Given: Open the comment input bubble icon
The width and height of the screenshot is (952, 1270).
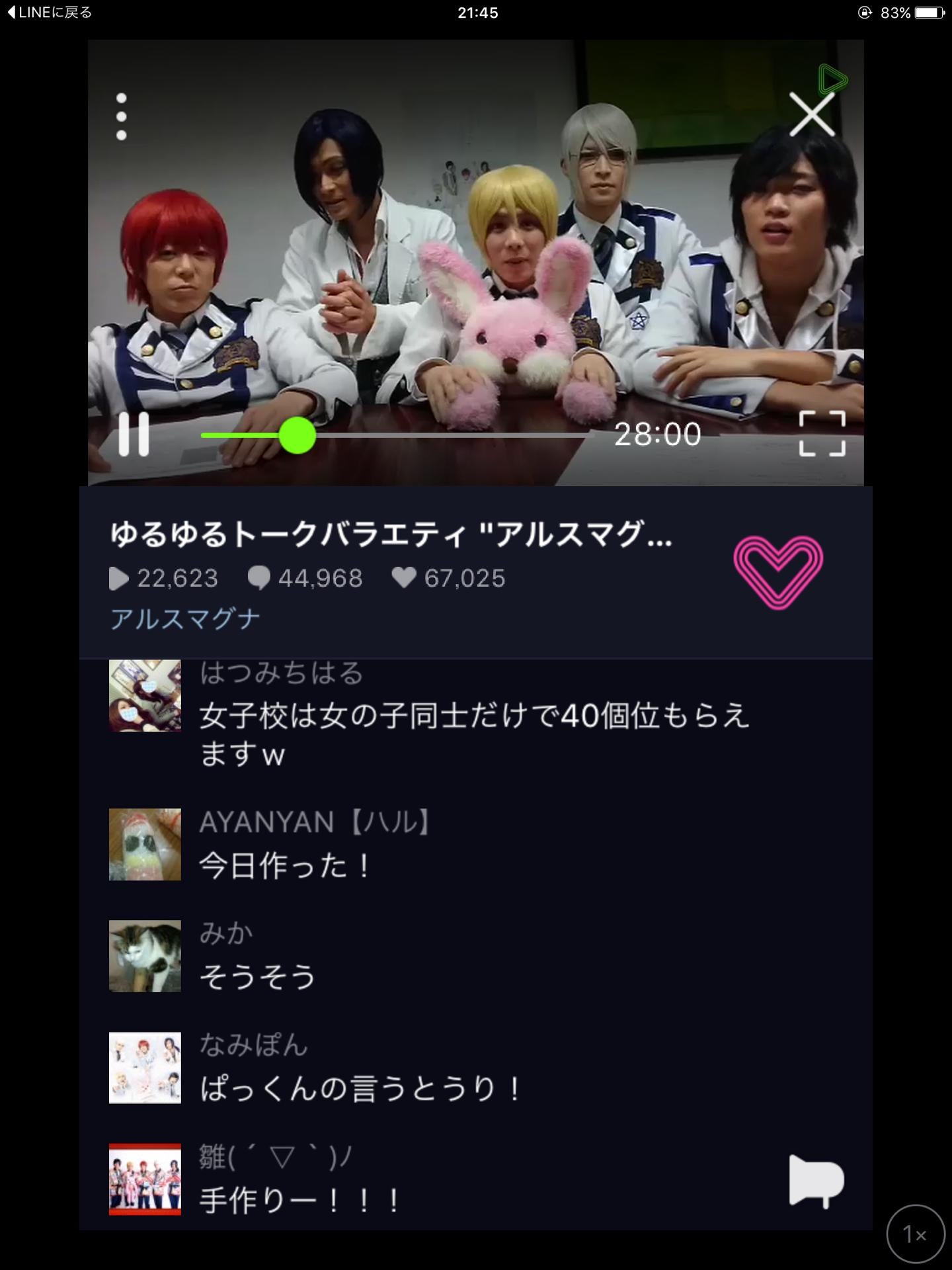Looking at the screenshot, I should [x=816, y=1181].
